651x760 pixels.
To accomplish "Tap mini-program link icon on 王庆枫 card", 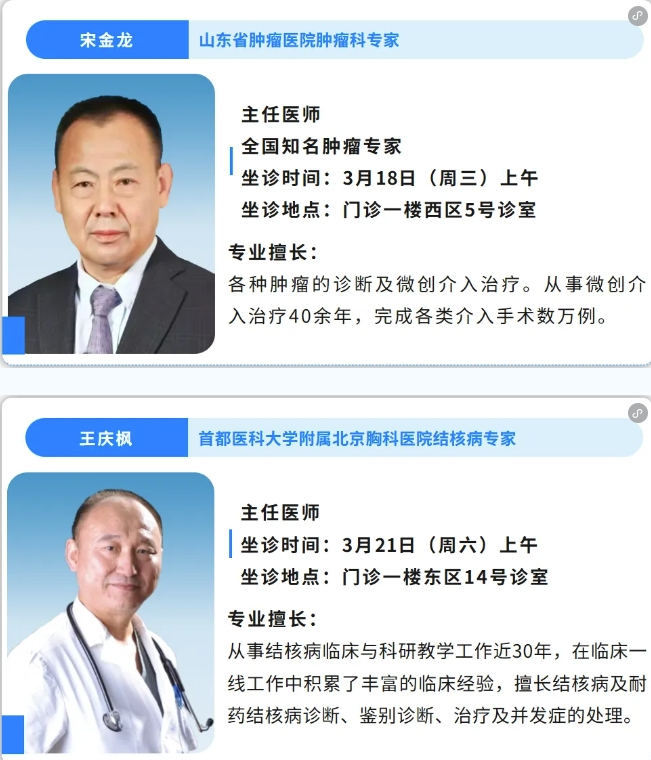I will [x=637, y=412].
